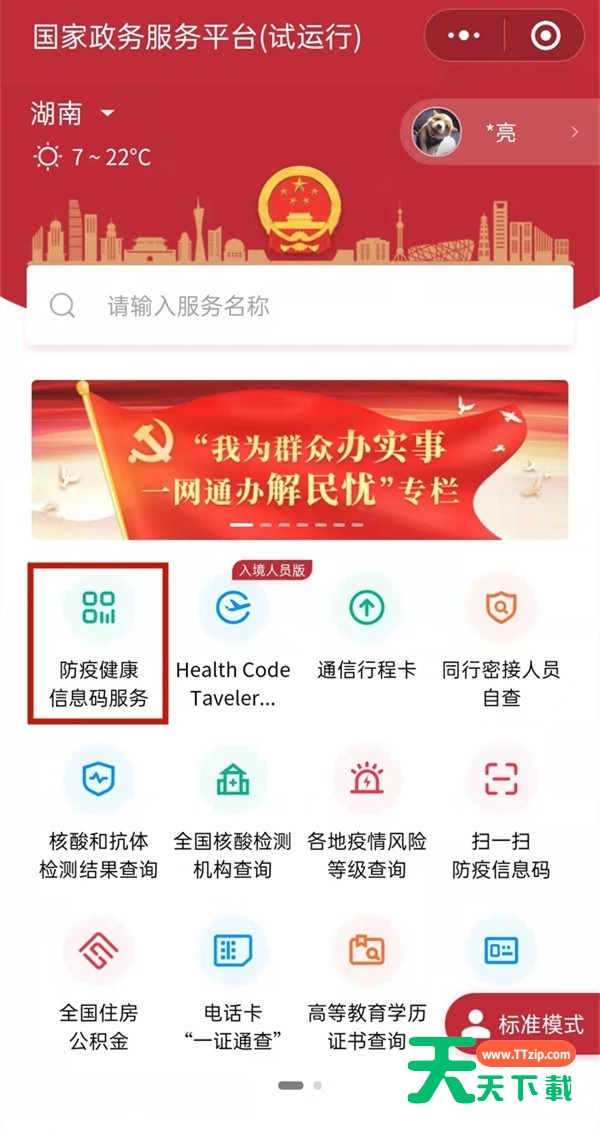Open 同行密接人员自查
The image size is (600, 1130).
pos(501,641)
